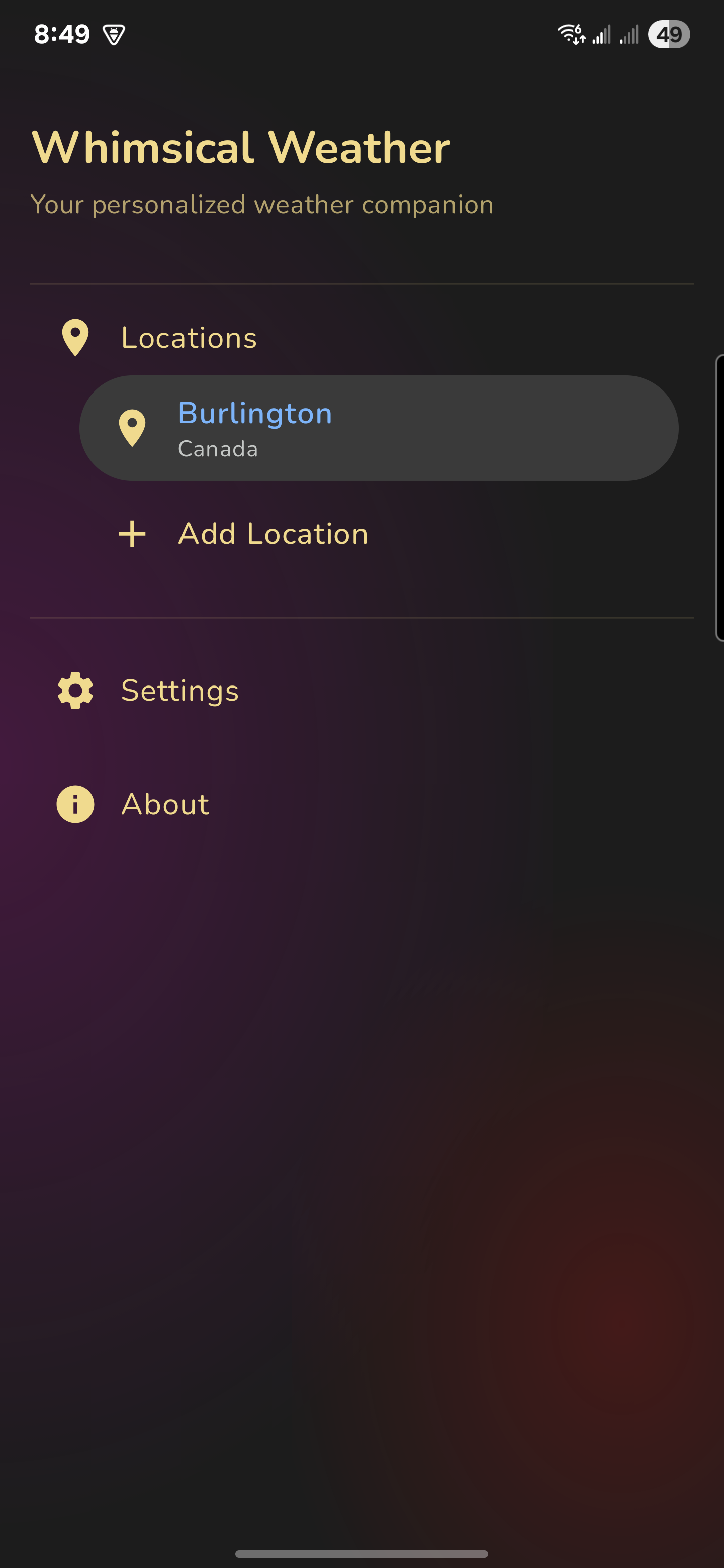Add a new location
This screenshot has height=1568, width=724.
272,534
